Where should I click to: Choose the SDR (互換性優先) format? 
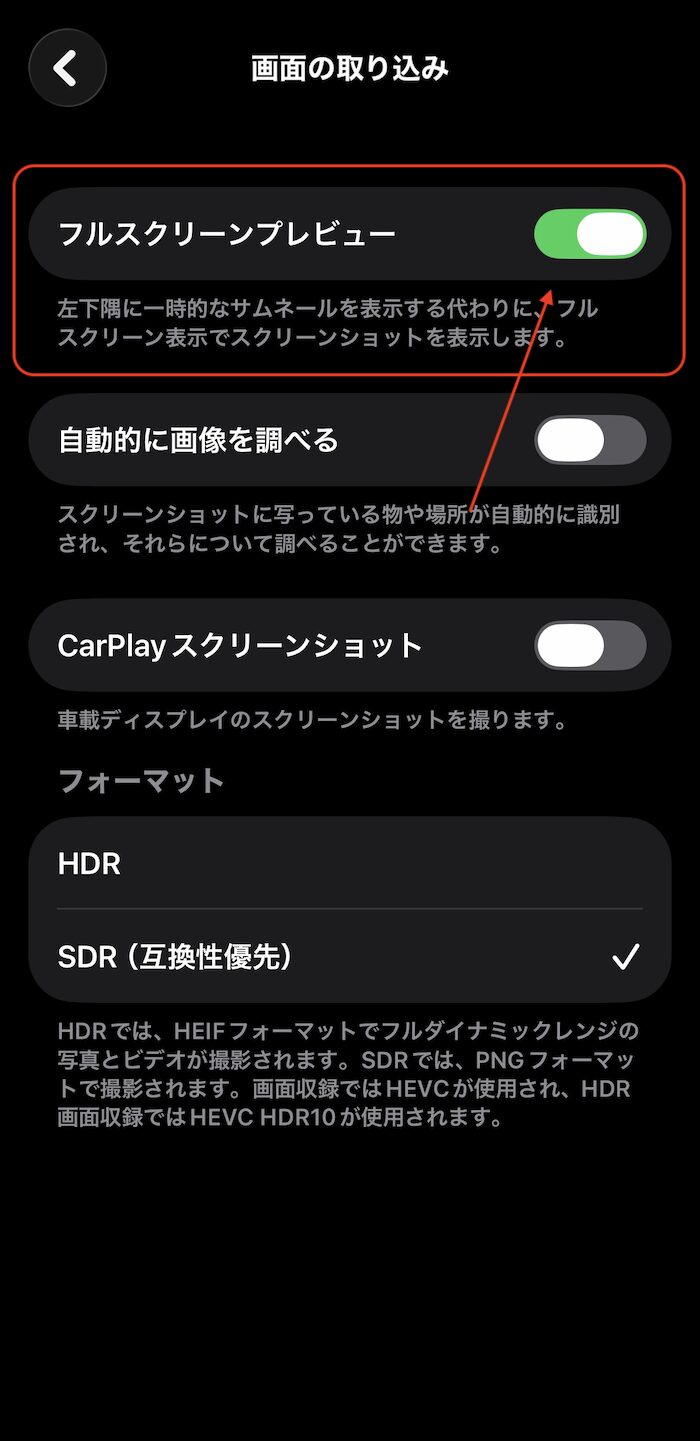350,956
